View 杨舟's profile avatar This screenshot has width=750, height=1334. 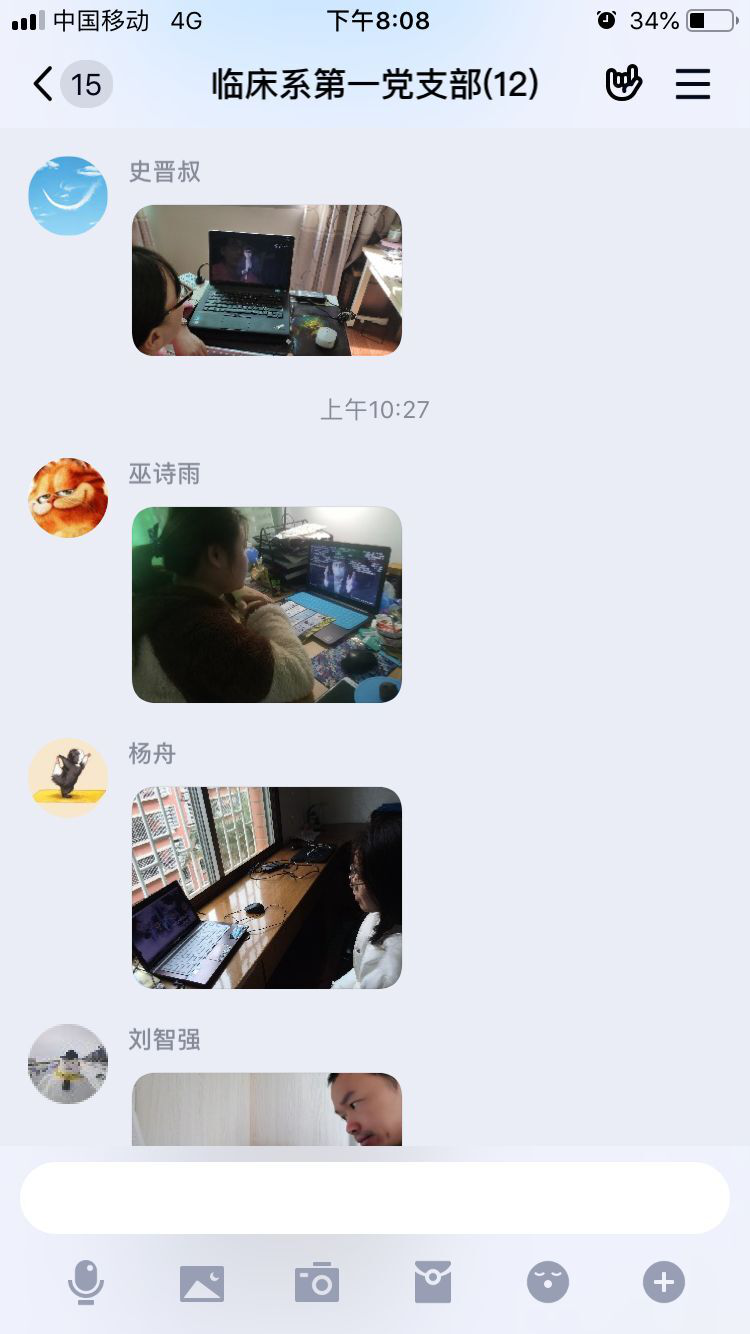(x=68, y=778)
